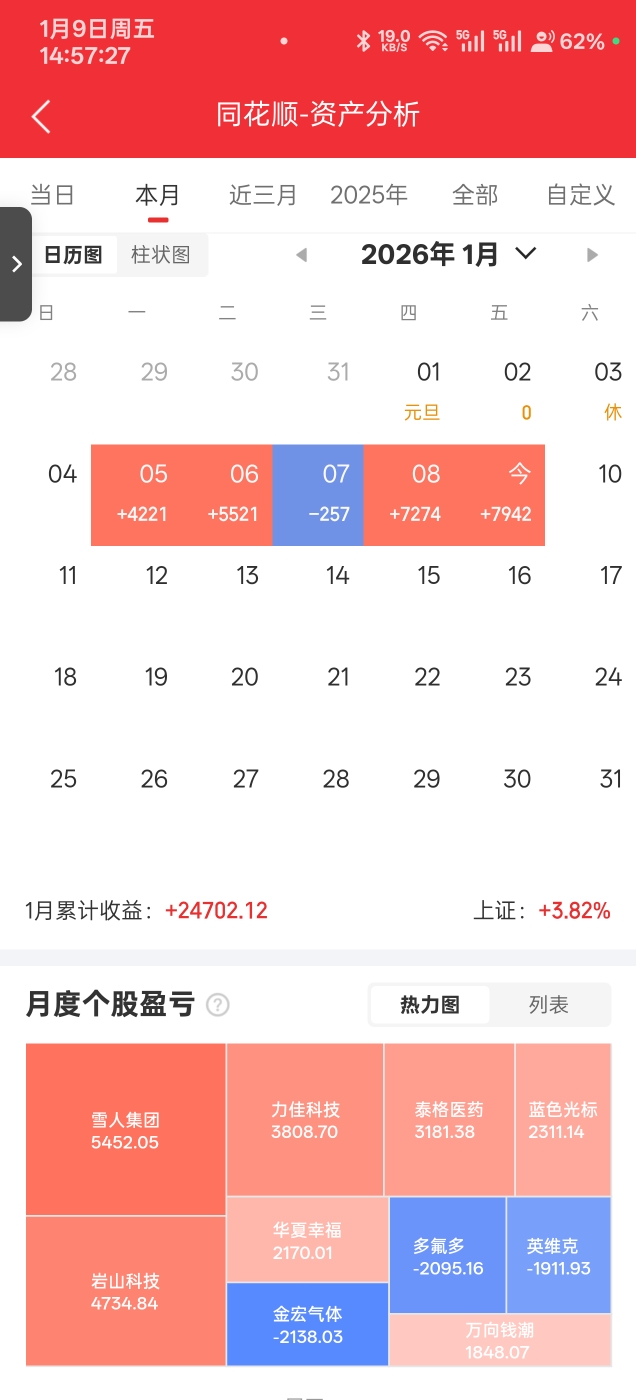This screenshot has width=636, height=1400.
Task: Select the 2025年 tab
Action: tap(369, 195)
